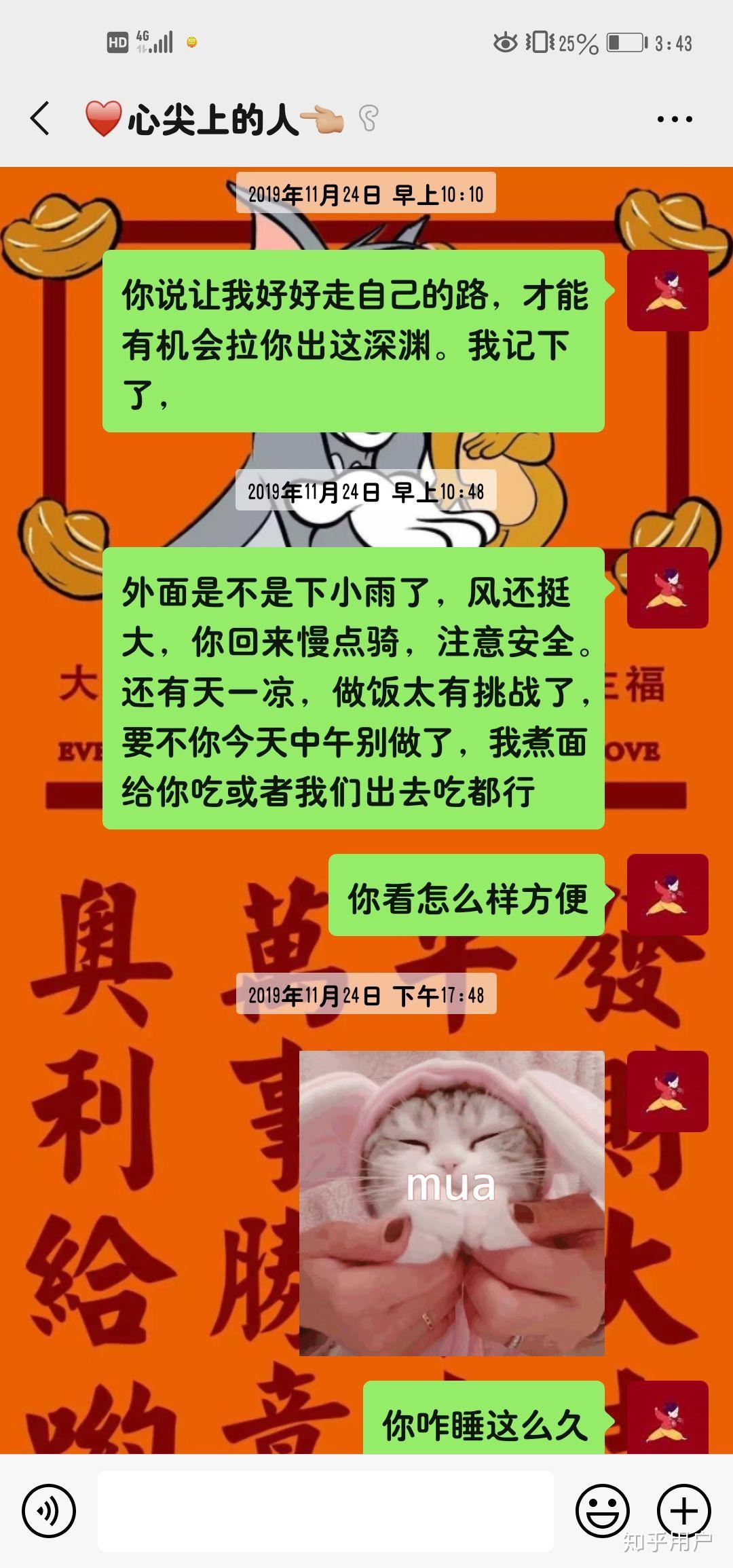The image size is (733, 1568).
Task: Tap the message text input field
Action: pyautogui.click(x=326, y=1510)
